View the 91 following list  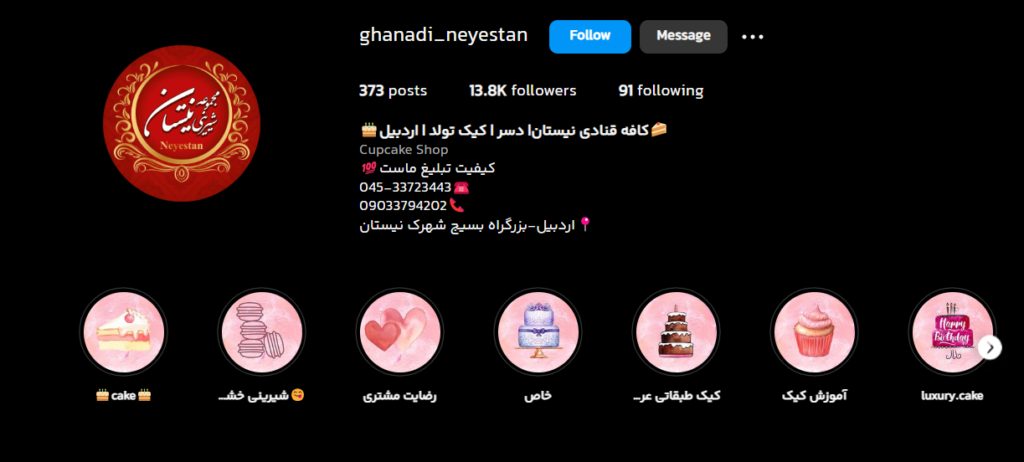pyautogui.click(x=660, y=90)
